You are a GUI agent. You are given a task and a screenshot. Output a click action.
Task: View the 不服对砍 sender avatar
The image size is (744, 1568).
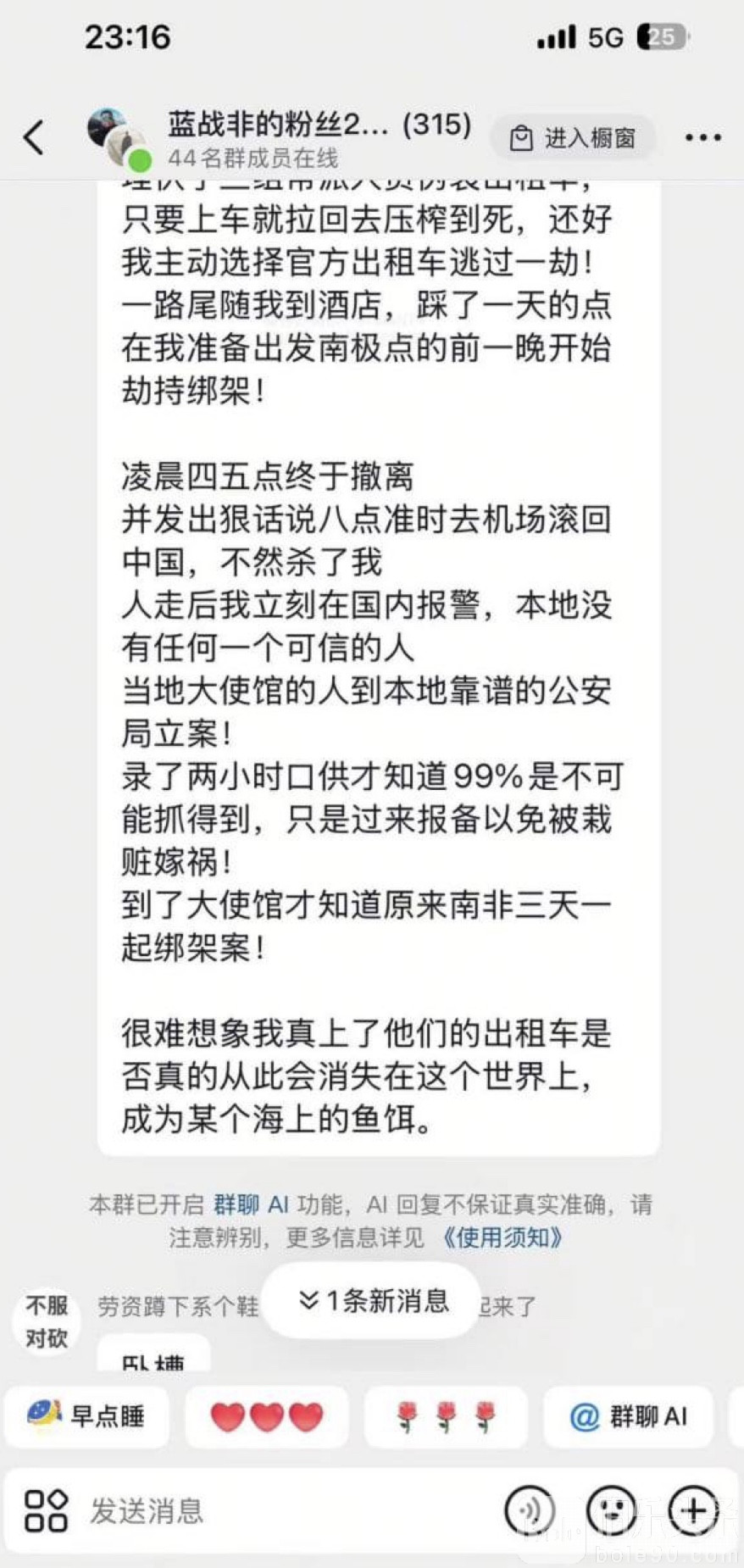coord(46,1321)
